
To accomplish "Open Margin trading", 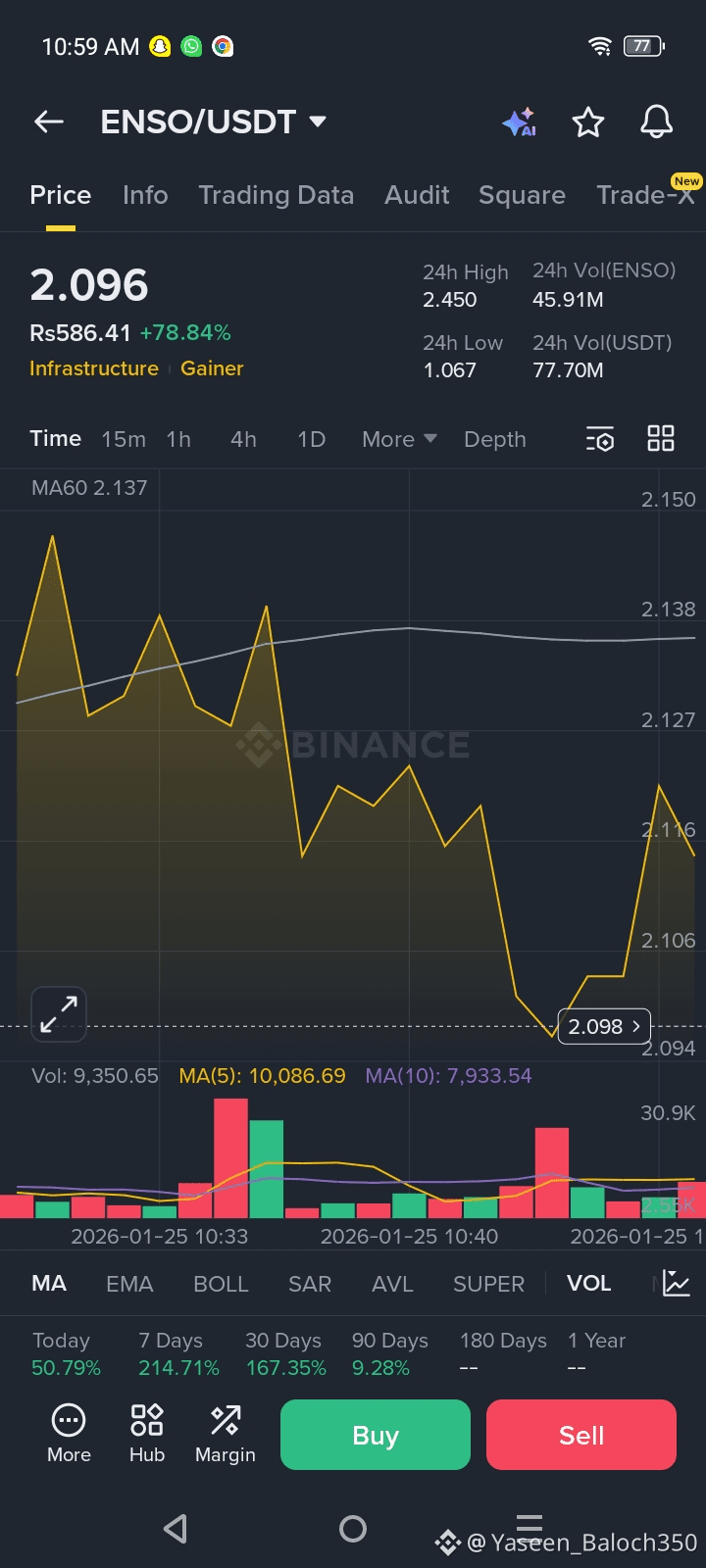I will [x=226, y=1435].
